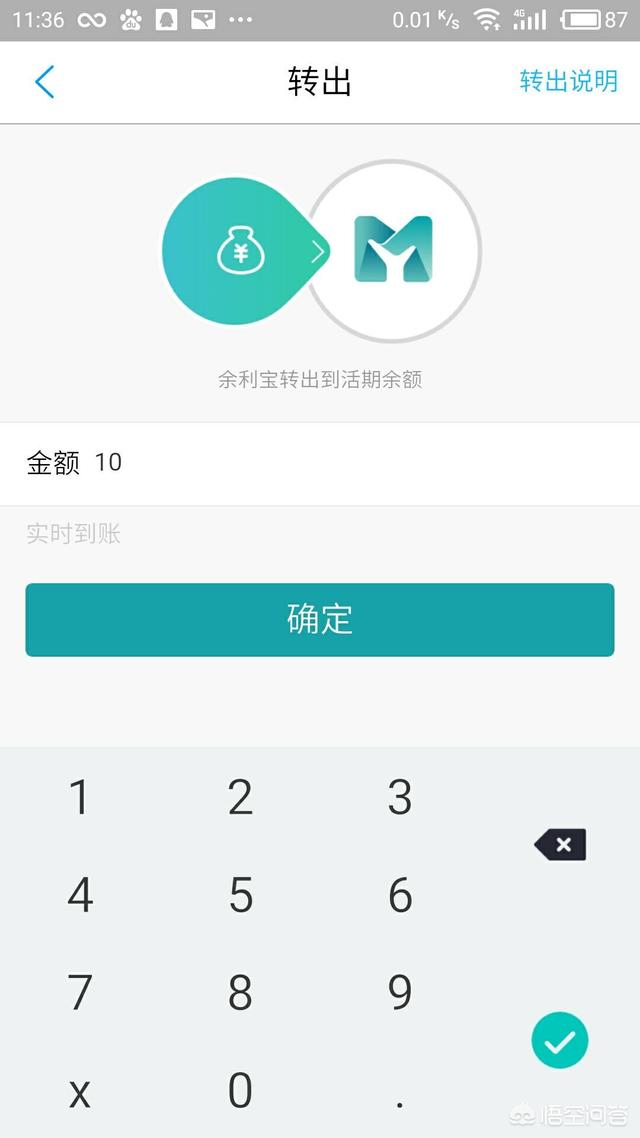The height and width of the screenshot is (1138, 640).
Task: Tap the 金额 amount input field
Action: click(x=320, y=463)
